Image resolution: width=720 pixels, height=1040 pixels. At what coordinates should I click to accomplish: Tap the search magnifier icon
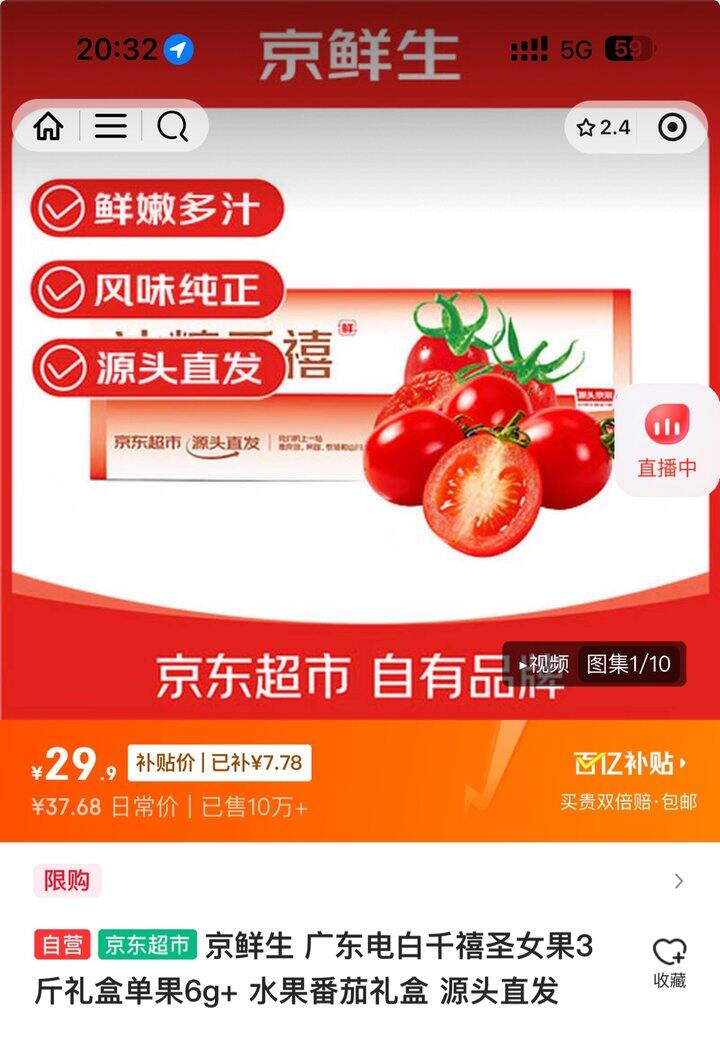tap(173, 127)
